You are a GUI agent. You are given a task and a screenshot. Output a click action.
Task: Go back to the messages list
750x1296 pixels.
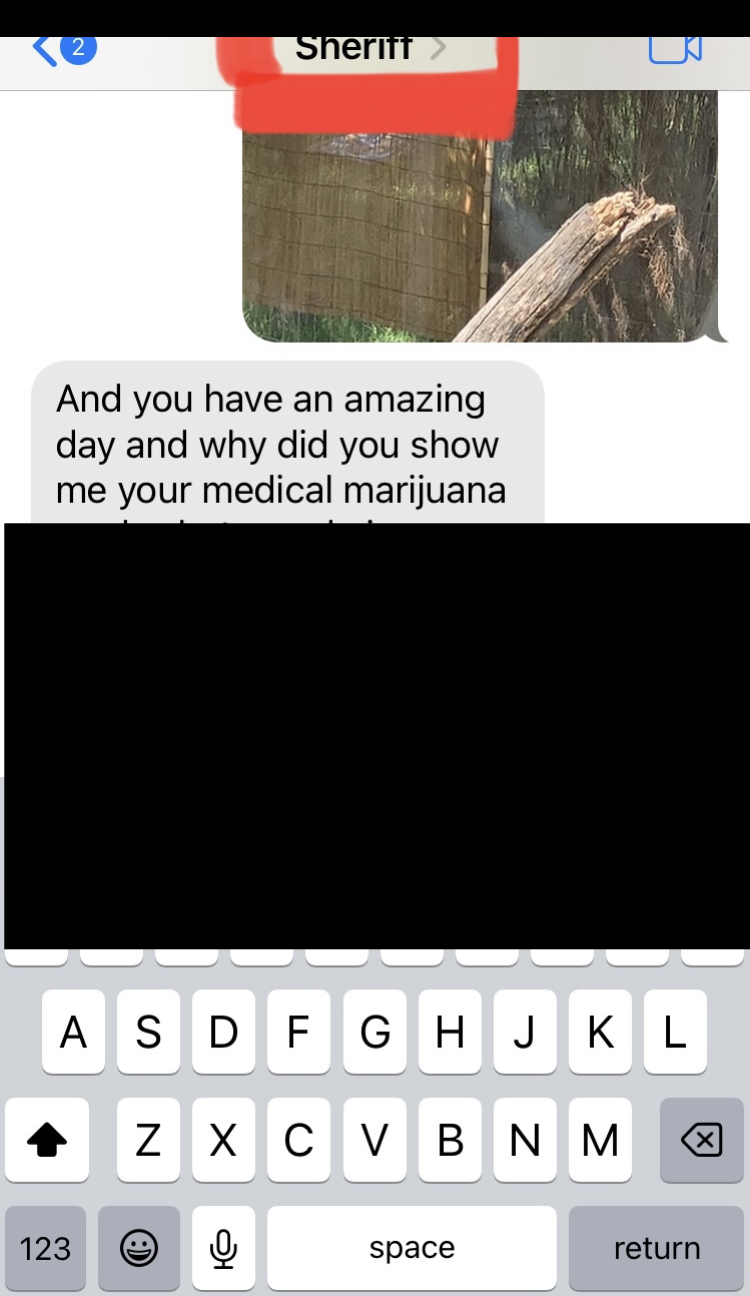click(x=63, y=49)
